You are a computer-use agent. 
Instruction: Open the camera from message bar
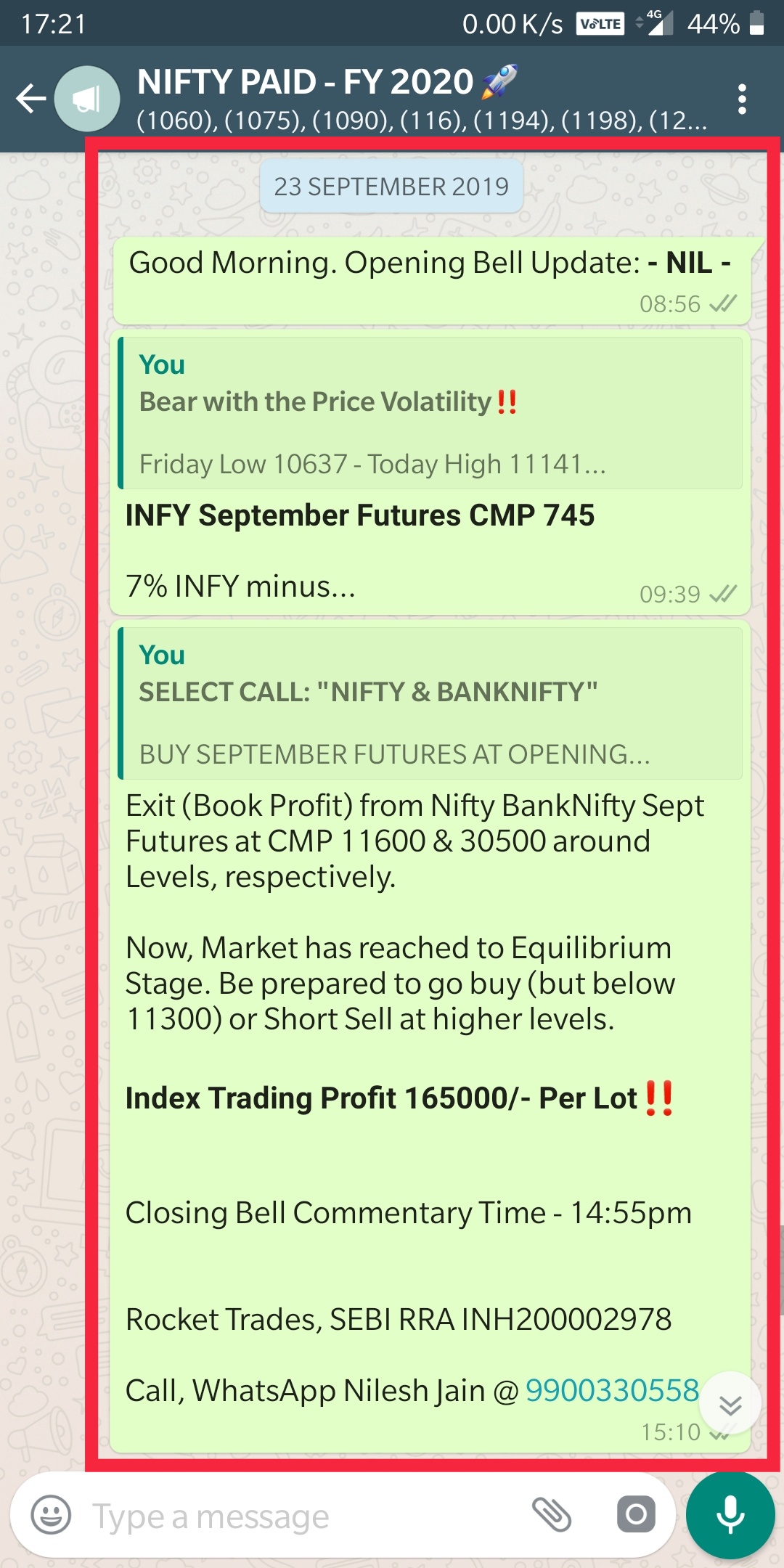click(636, 1515)
